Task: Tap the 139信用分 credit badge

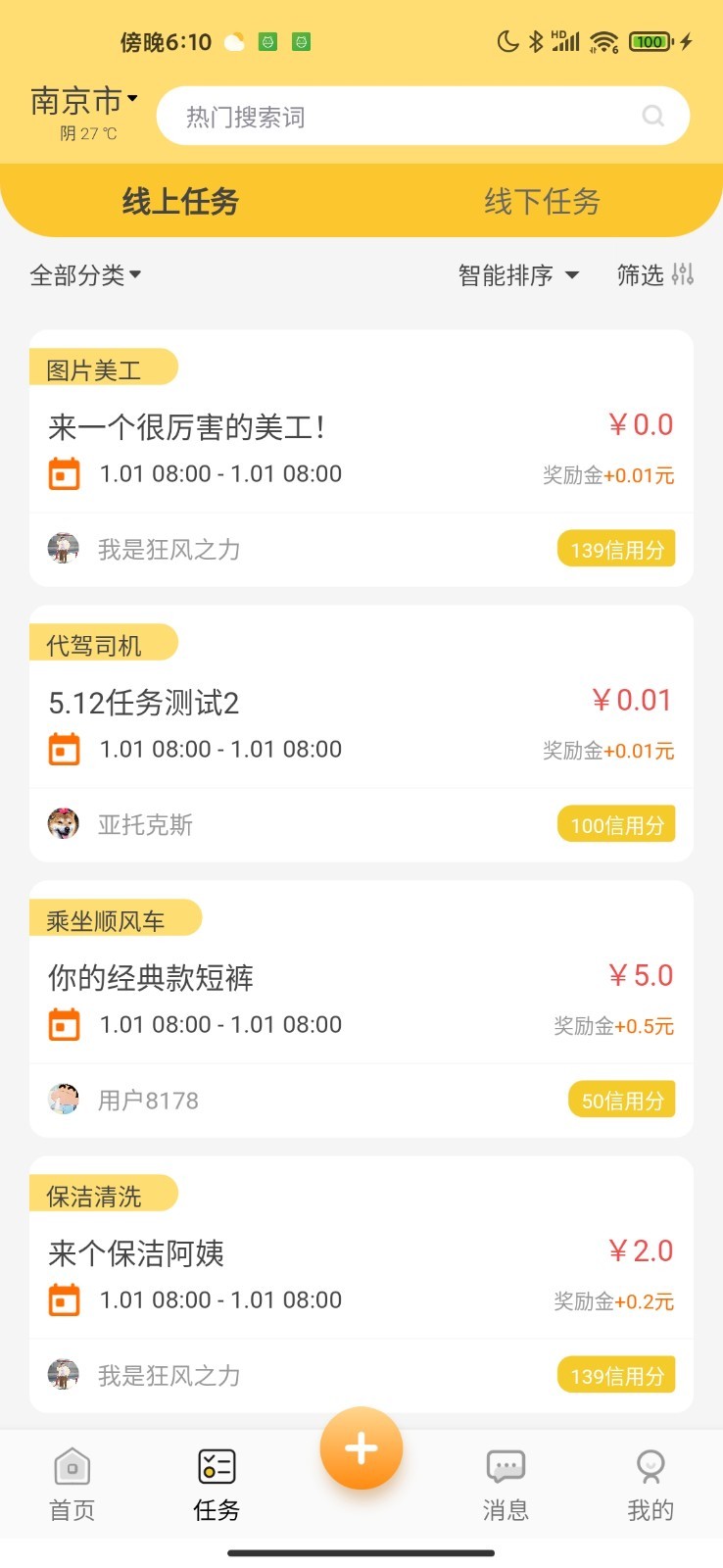Action: [615, 549]
